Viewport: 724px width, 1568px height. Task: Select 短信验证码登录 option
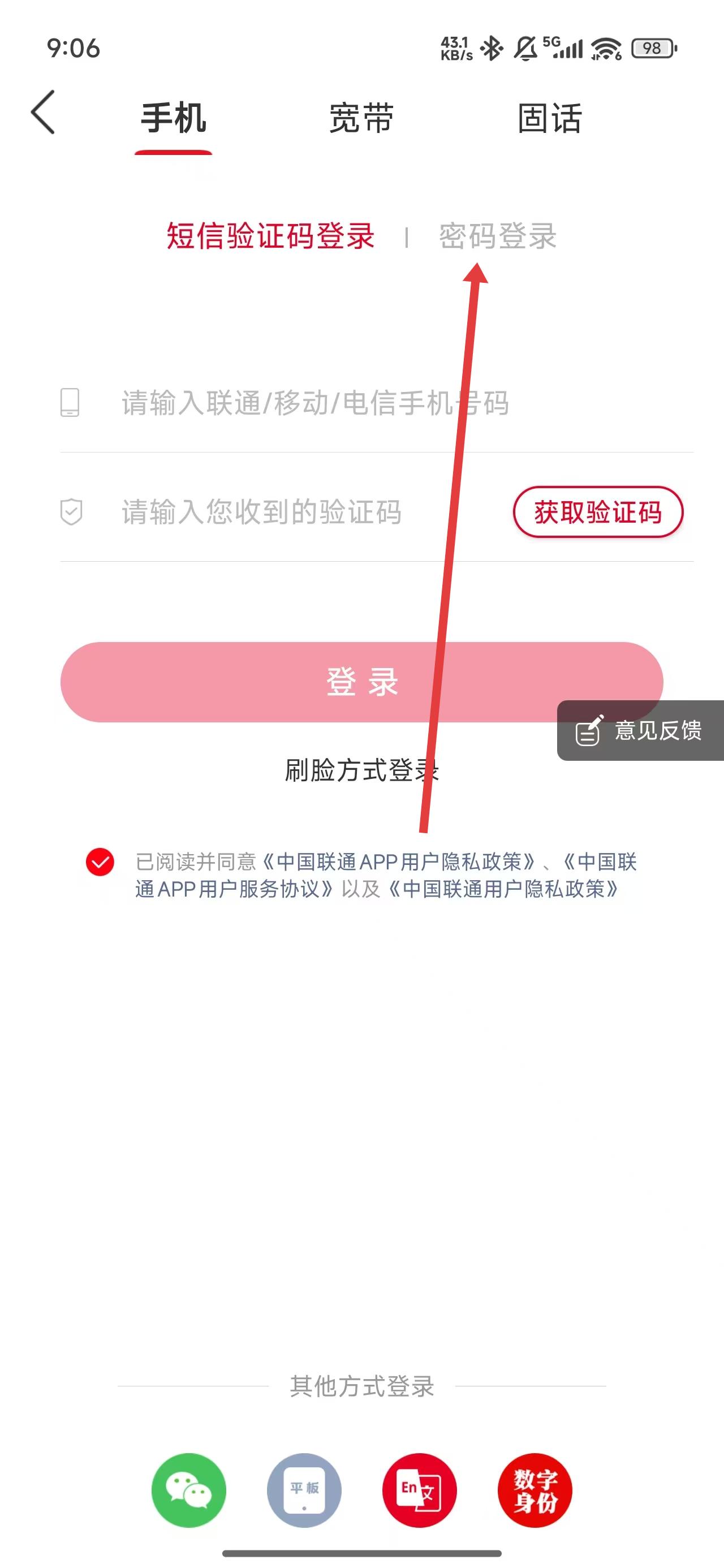click(270, 236)
